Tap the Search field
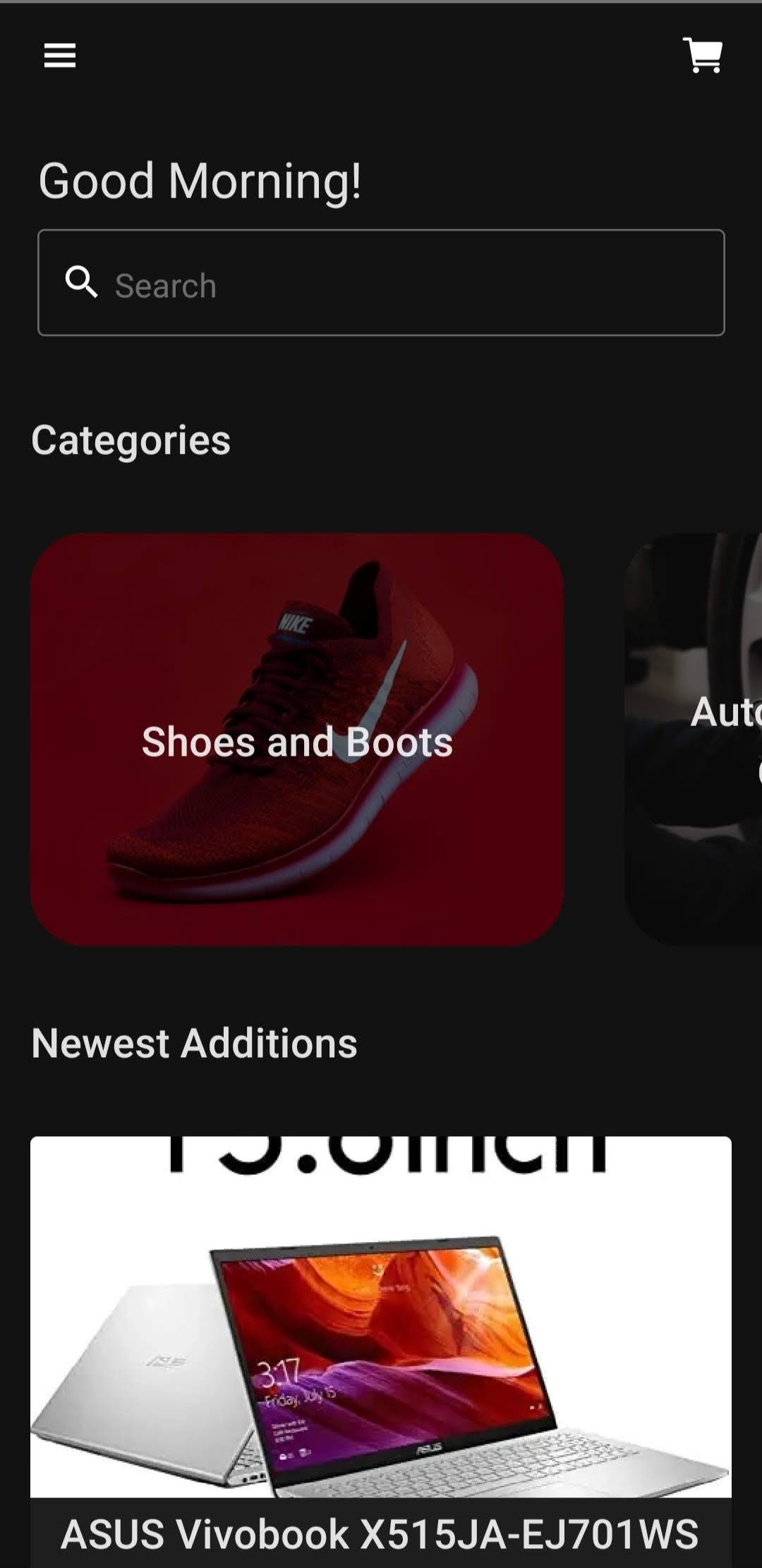The image size is (762, 1568). click(381, 283)
